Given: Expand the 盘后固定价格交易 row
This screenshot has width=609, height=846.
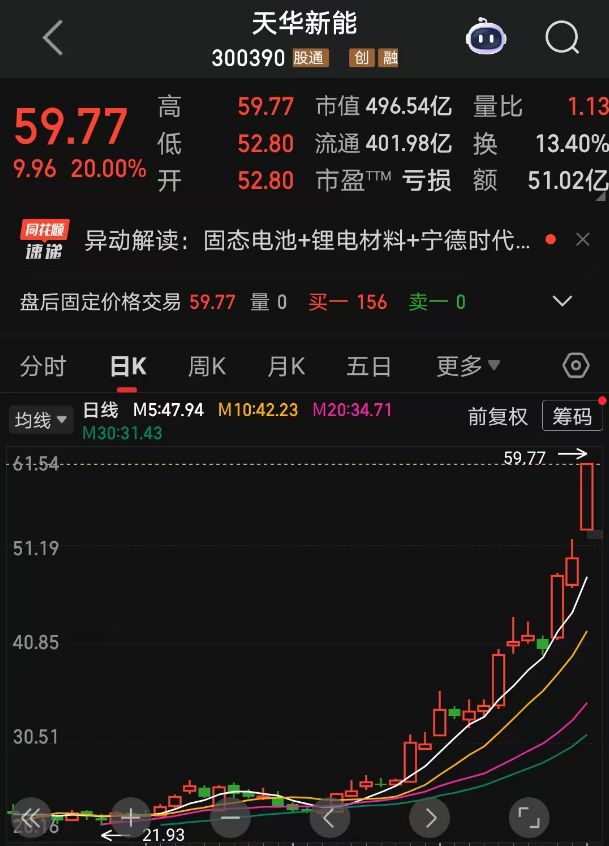Looking at the screenshot, I should 563,301.
